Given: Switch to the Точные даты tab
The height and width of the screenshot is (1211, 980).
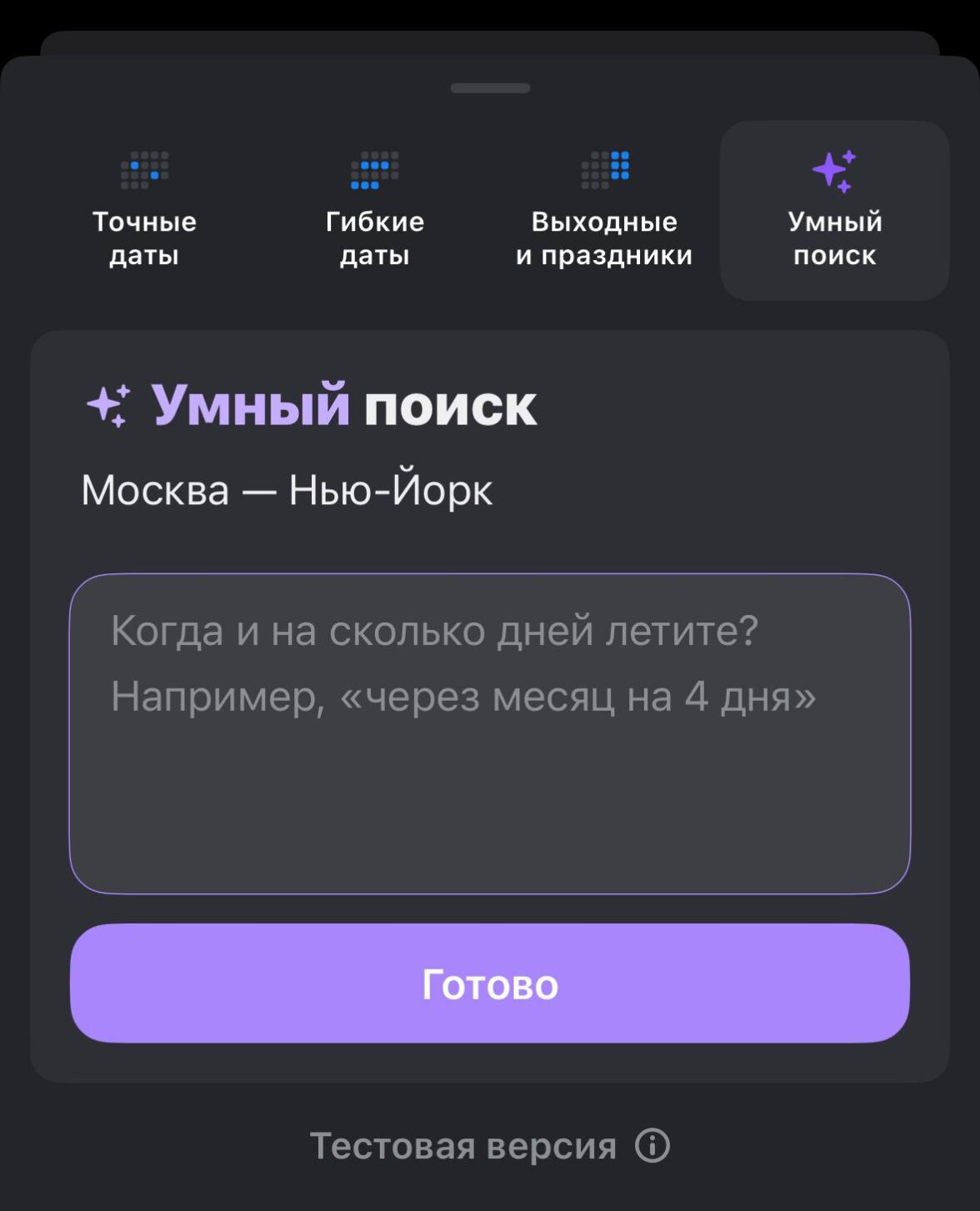Looking at the screenshot, I should pyautogui.click(x=144, y=210).
